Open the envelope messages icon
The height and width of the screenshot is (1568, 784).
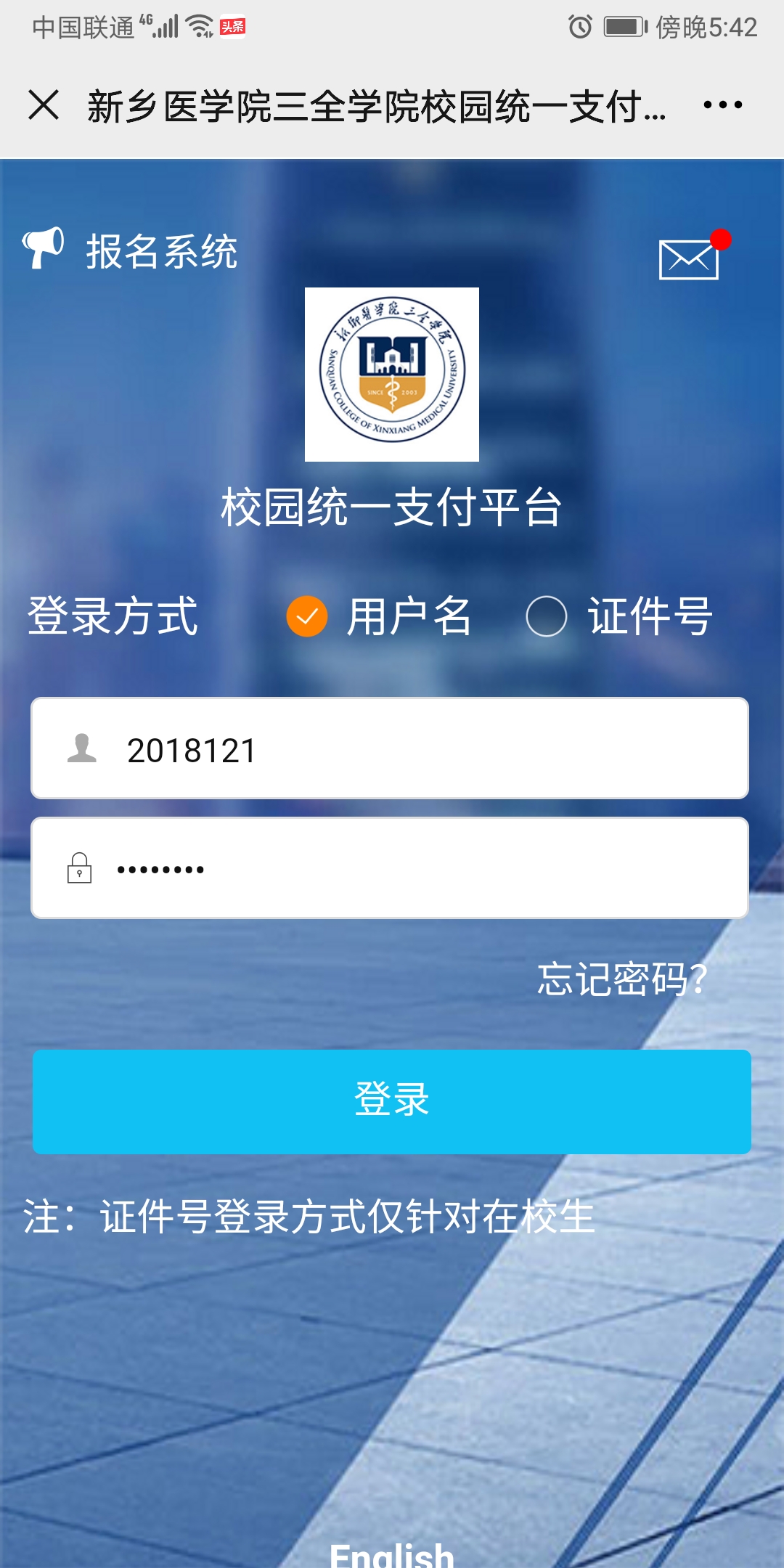click(x=689, y=258)
